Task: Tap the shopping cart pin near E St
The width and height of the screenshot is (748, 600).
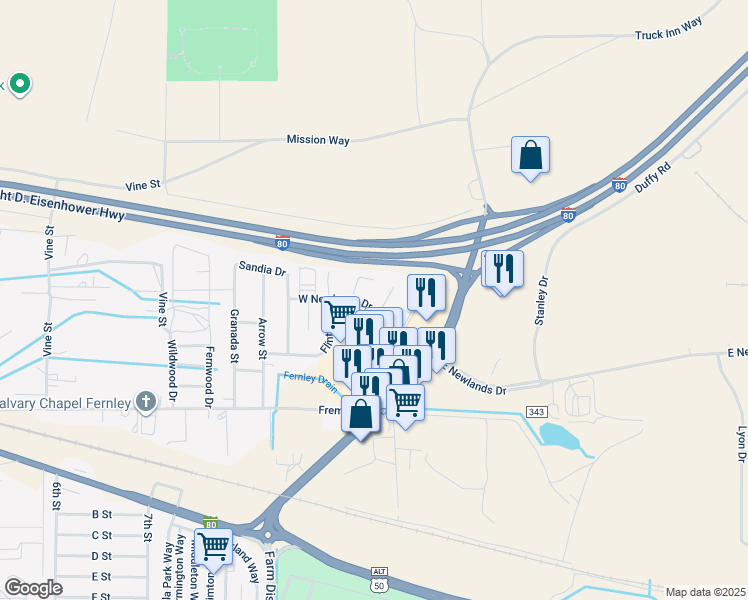Action: (213, 547)
